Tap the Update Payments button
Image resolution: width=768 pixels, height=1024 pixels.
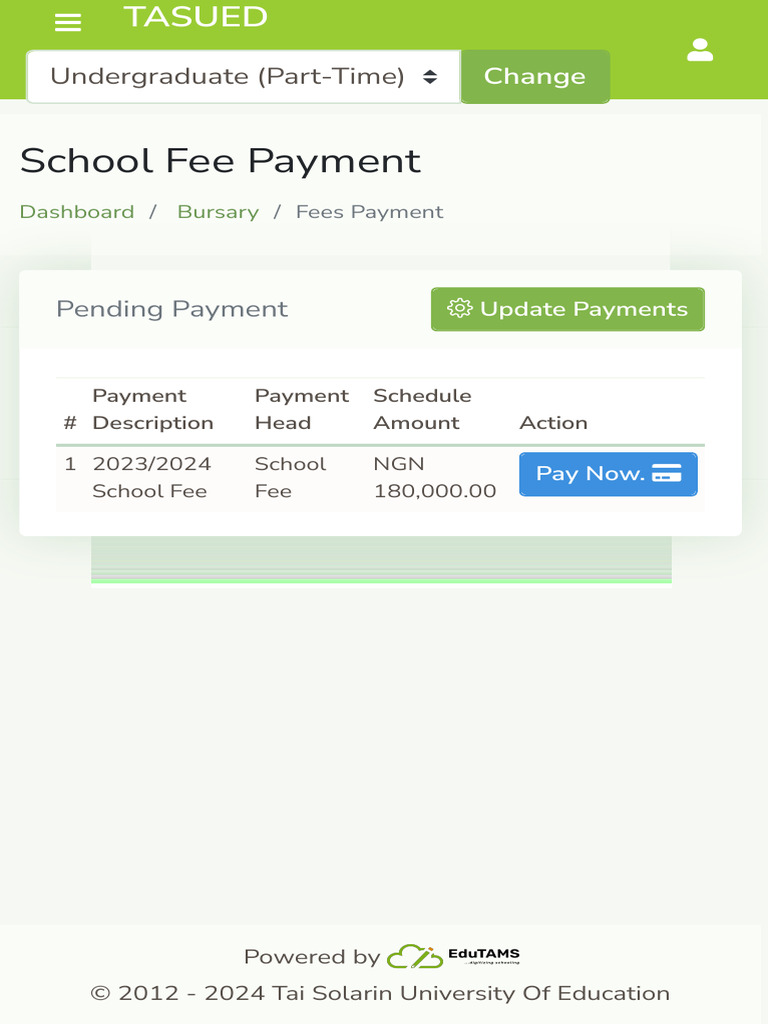tap(568, 309)
